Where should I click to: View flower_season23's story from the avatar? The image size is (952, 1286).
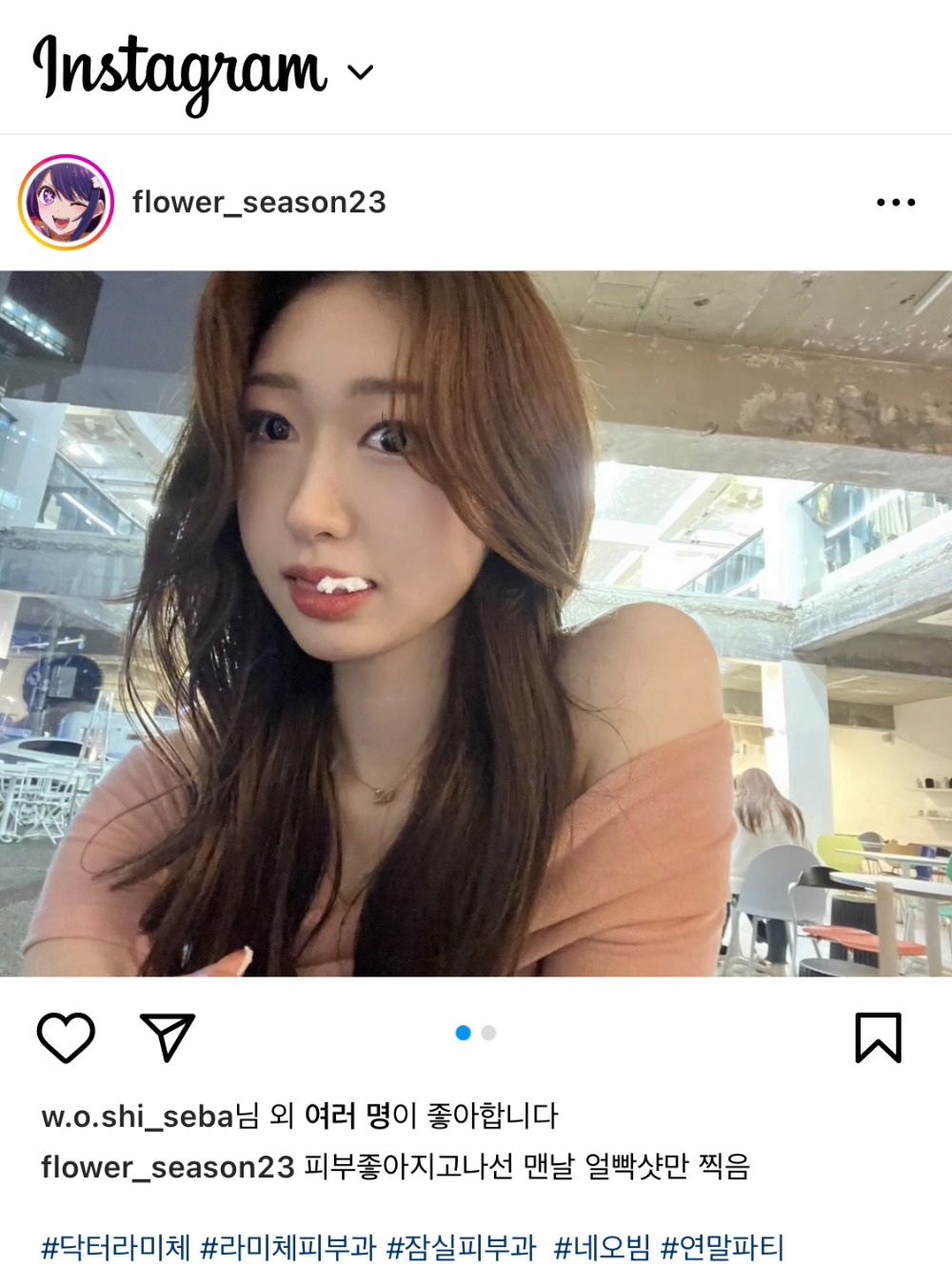(x=66, y=202)
